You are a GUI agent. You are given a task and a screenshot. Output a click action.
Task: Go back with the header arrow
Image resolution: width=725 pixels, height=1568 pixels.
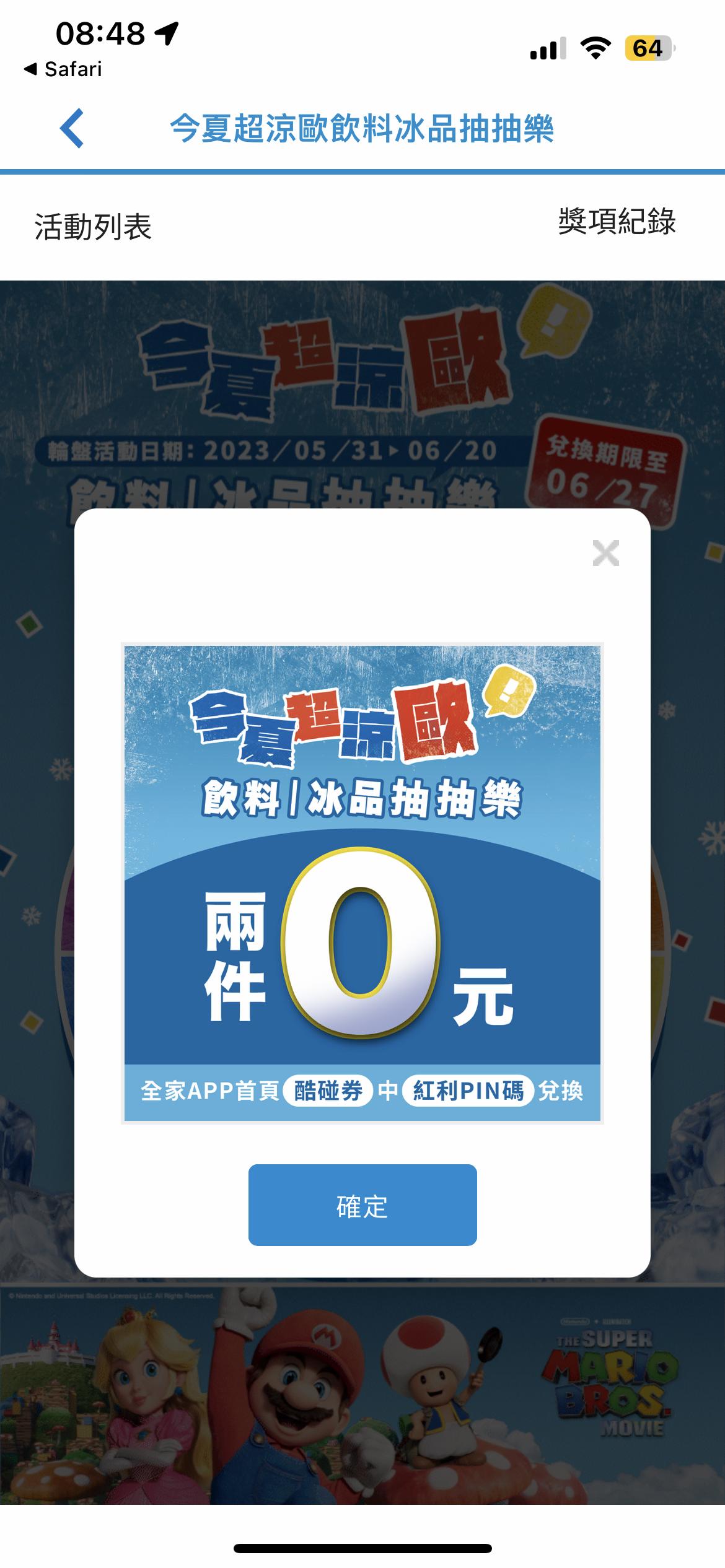click(72, 128)
